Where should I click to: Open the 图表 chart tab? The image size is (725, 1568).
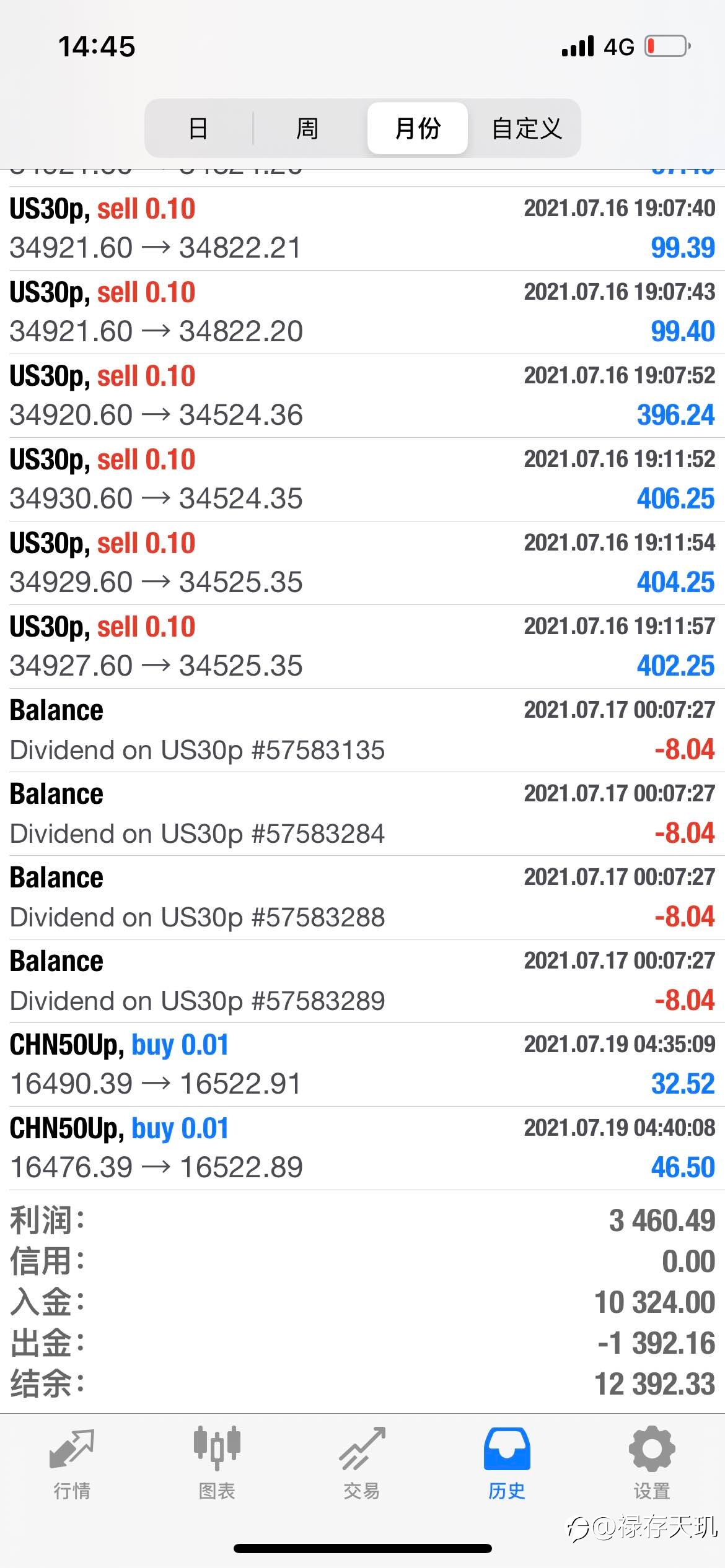click(x=217, y=1463)
